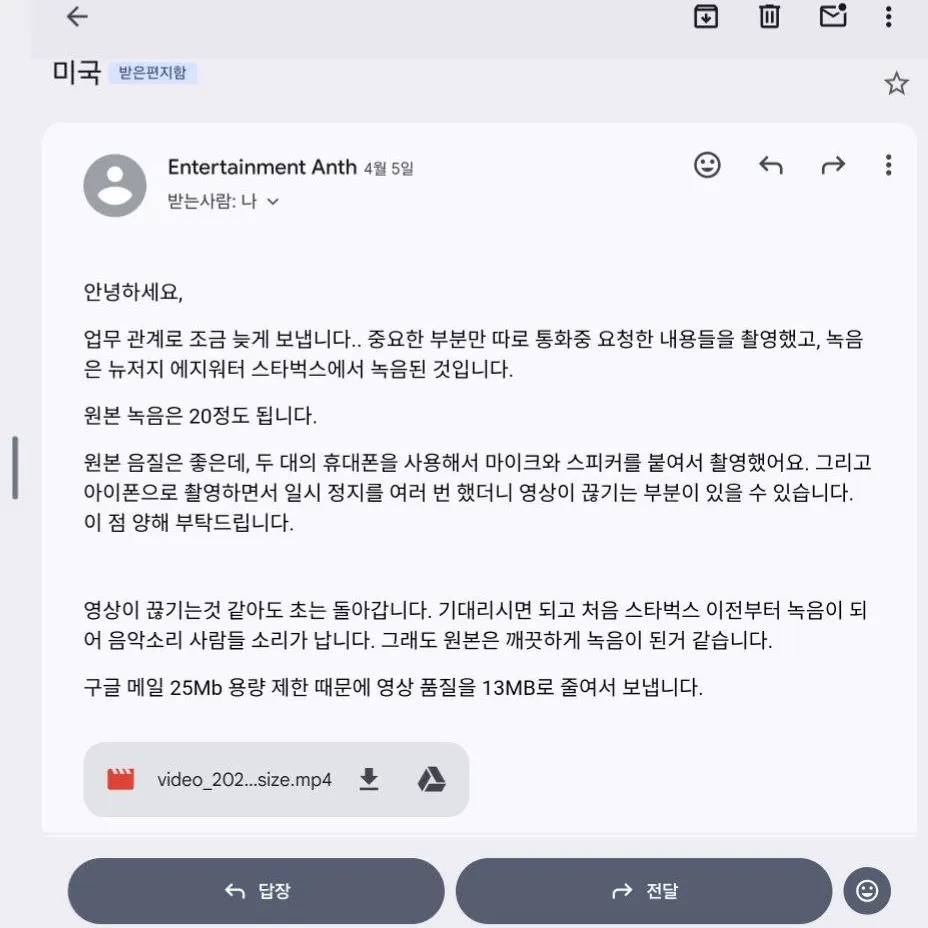This screenshot has height=928, width=928.
Task: Open sender avatar for Entertainment Anth
Action: point(115,185)
